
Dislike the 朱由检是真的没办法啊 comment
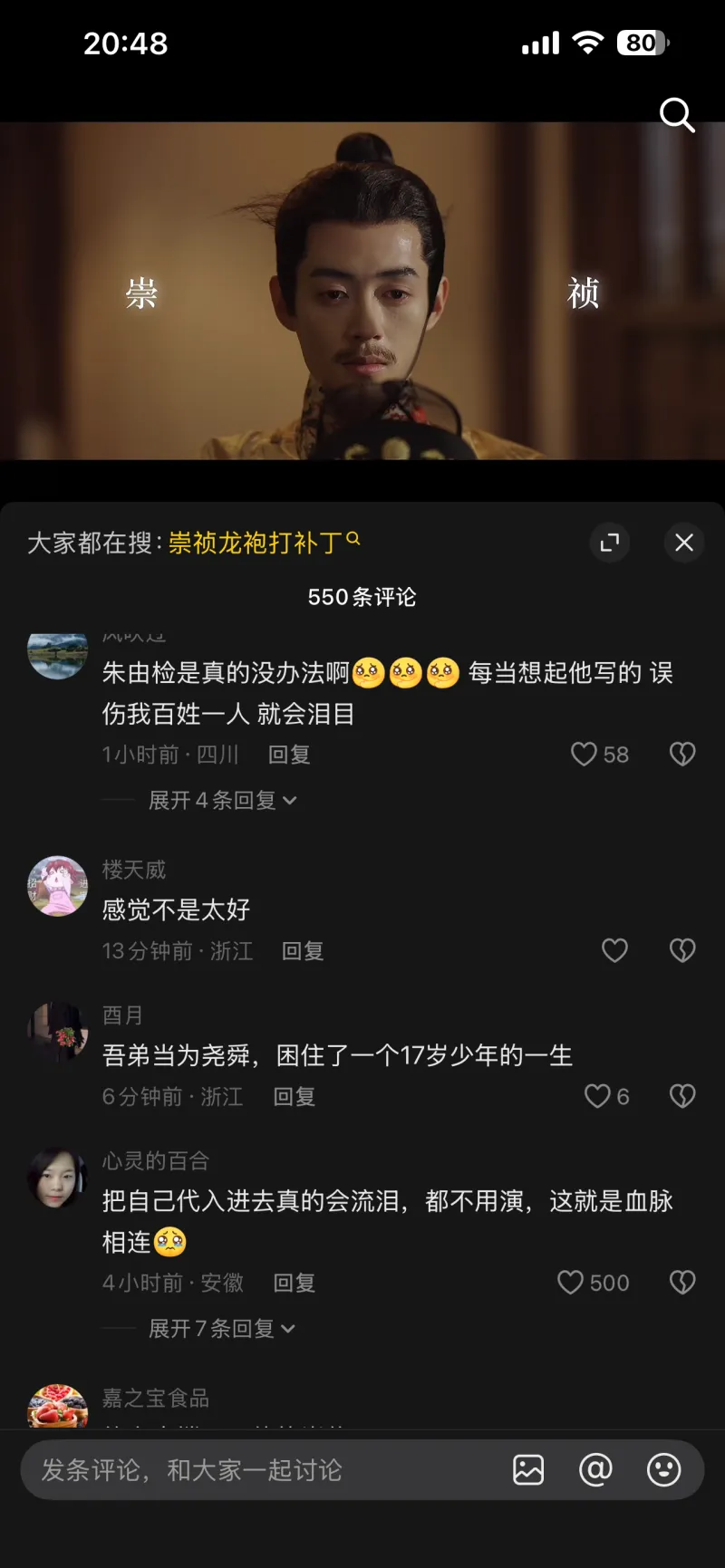tap(682, 755)
